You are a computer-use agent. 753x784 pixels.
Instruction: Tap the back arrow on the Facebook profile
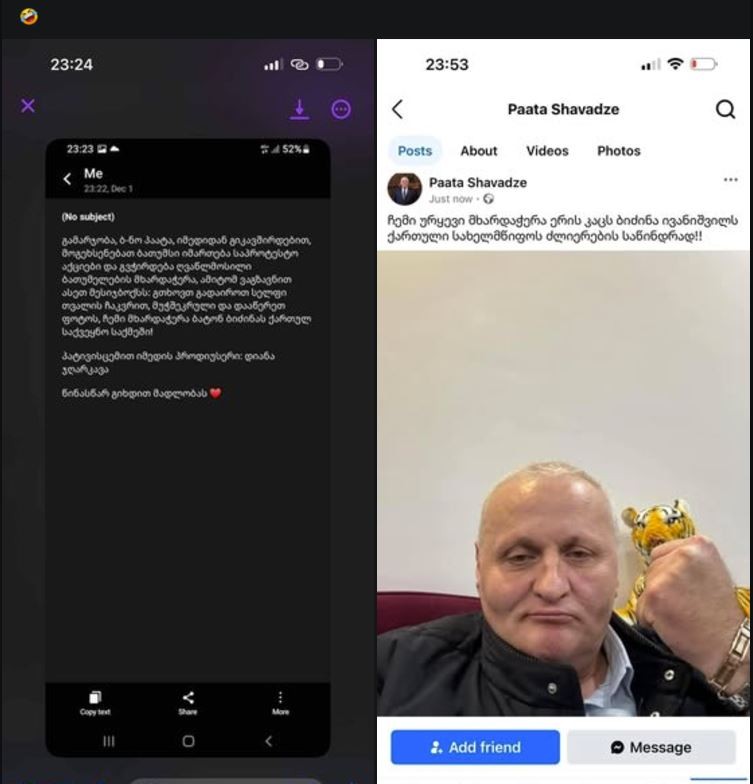click(x=396, y=109)
